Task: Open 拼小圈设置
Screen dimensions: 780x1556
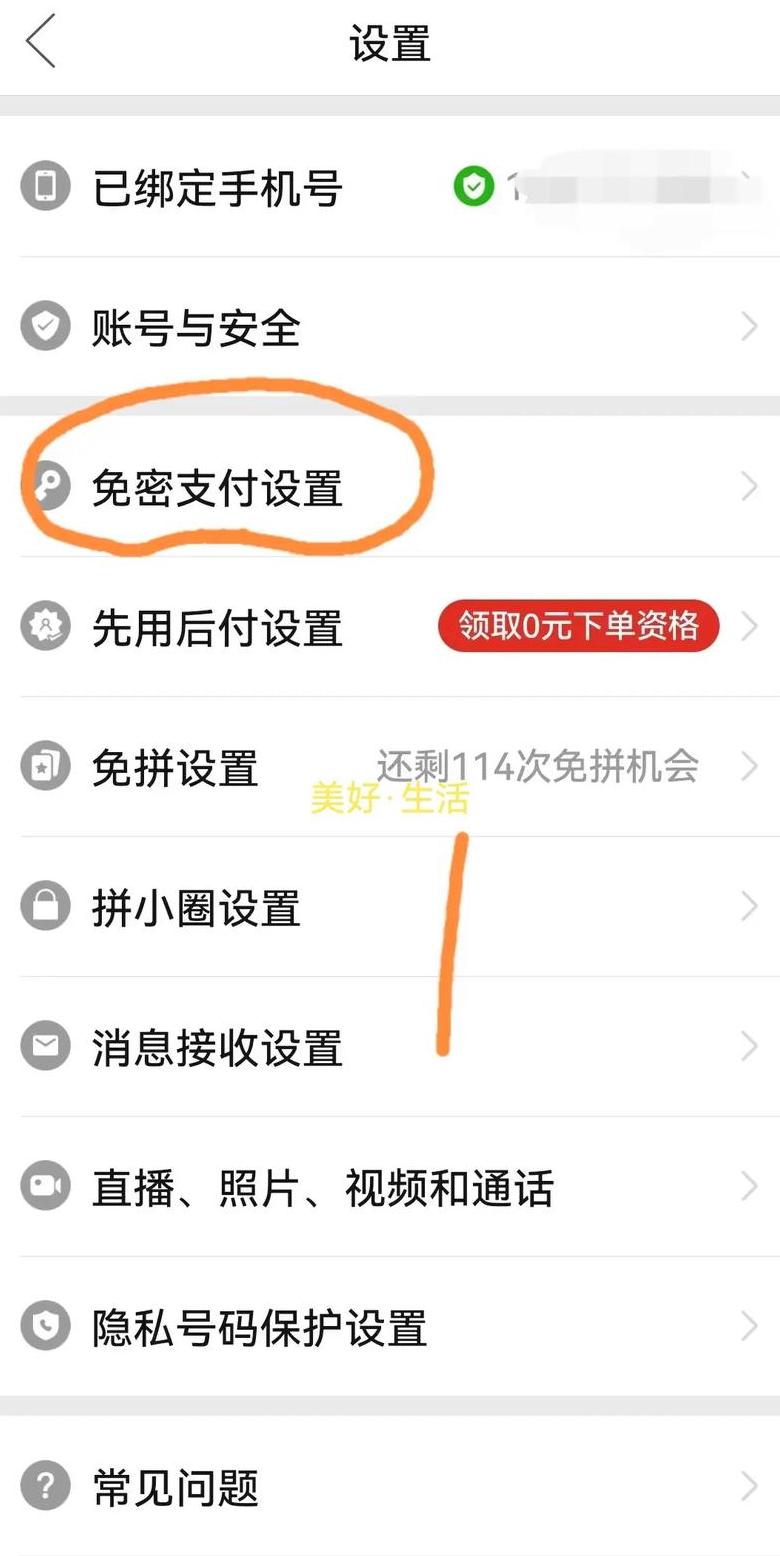Action: click(390, 907)
